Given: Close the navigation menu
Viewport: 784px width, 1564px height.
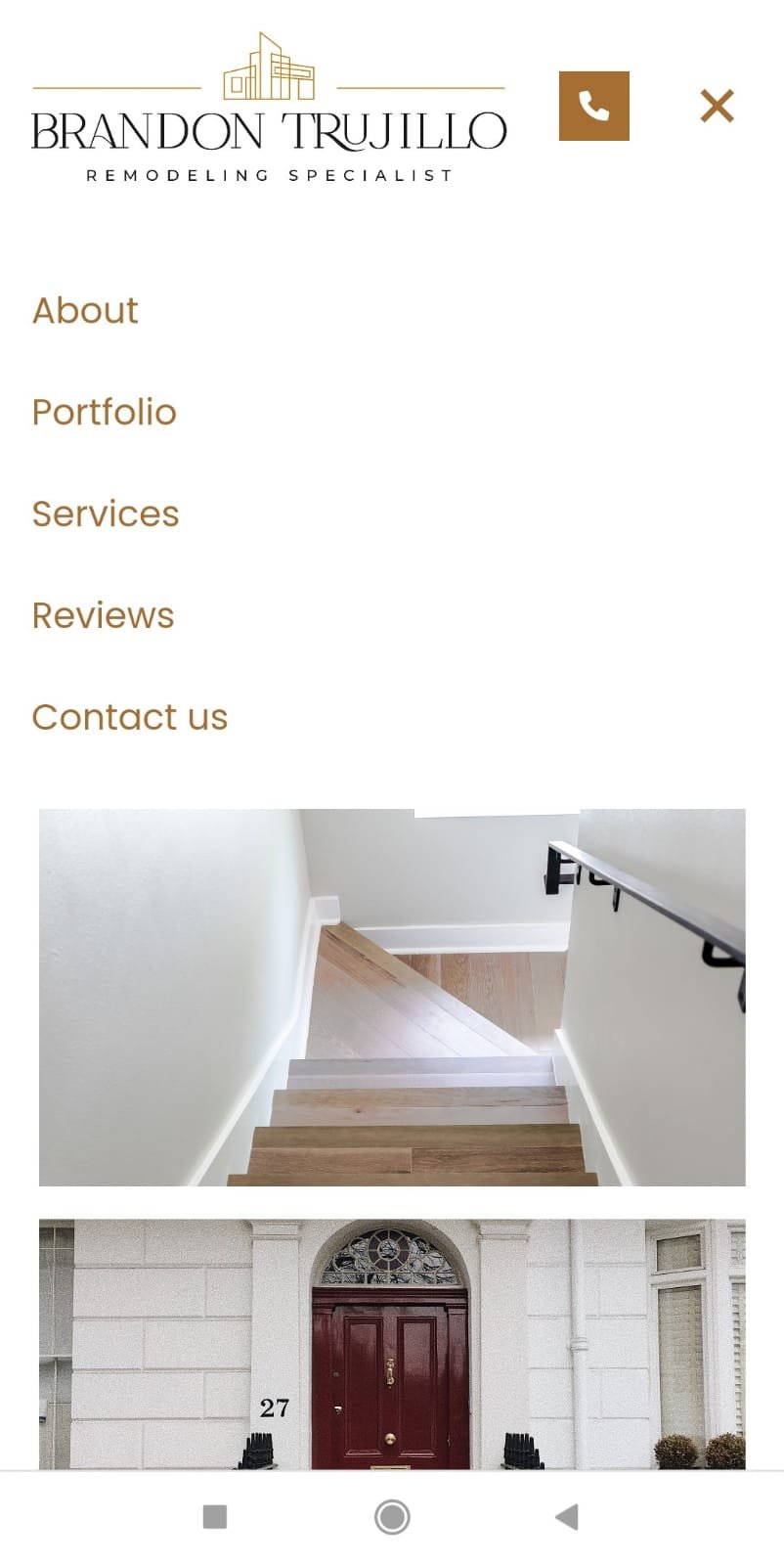Looking at the screenshot, I should 717,106.
